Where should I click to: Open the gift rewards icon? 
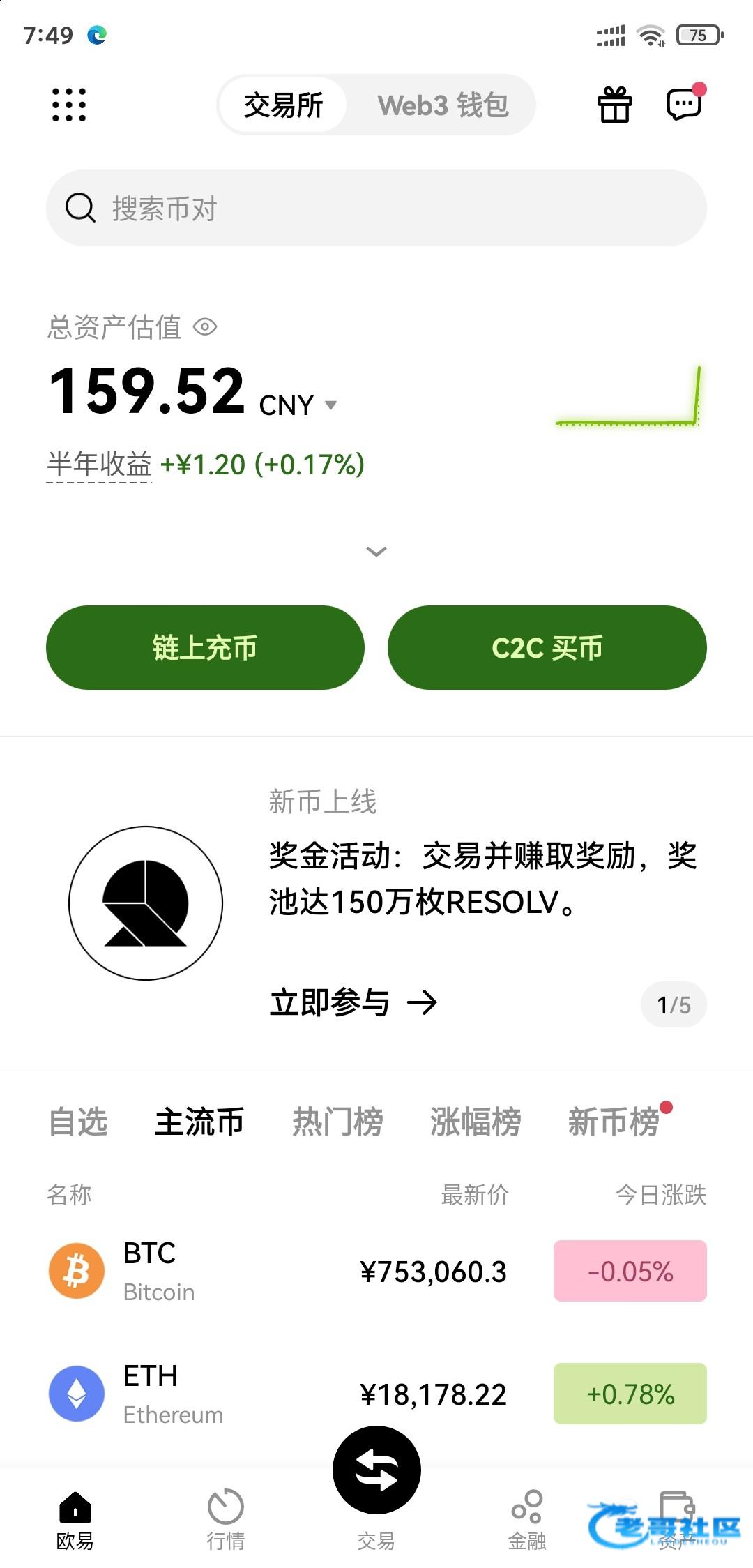tap(615, 105)
